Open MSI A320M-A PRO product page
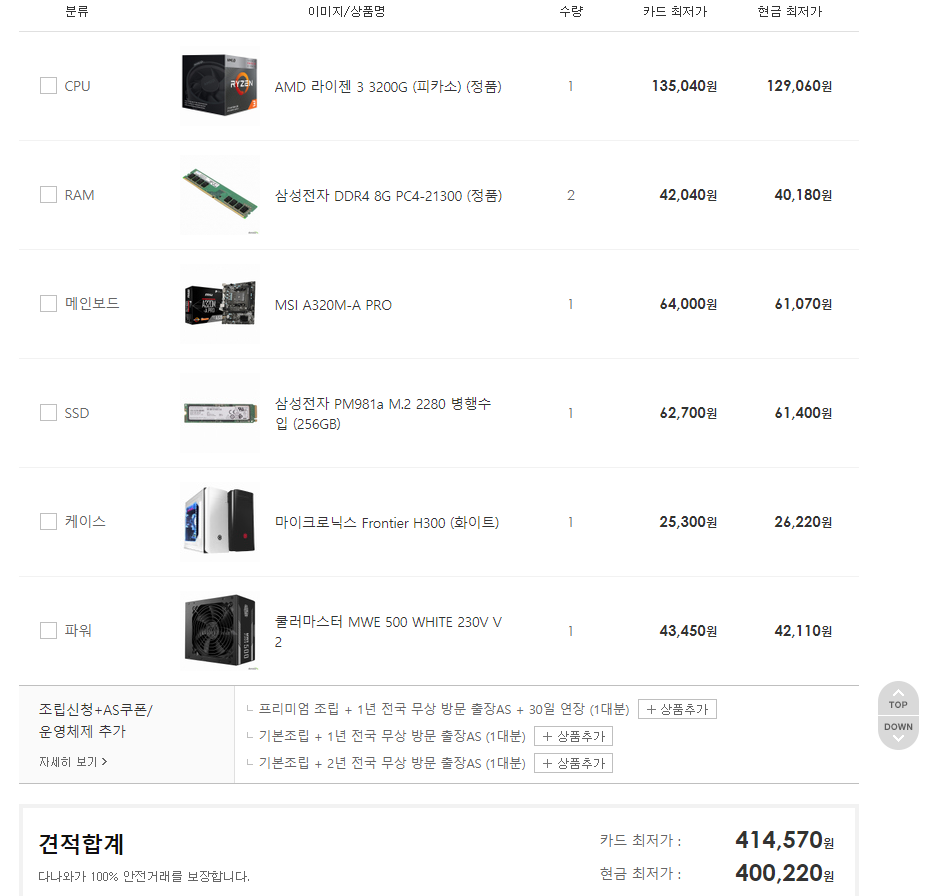This screenshot has height=896, width=930. [333, 305]
